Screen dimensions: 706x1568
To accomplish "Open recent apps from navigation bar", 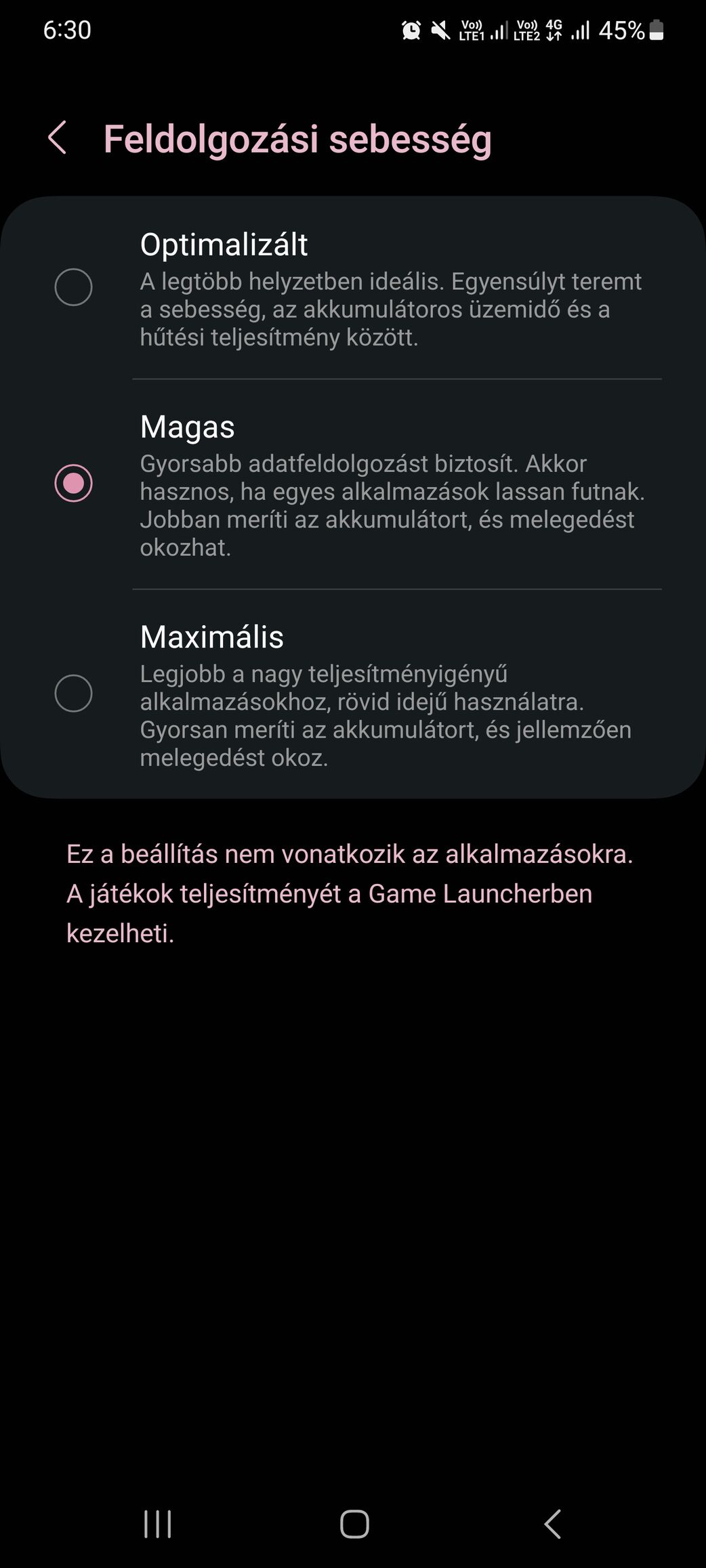I will [157, 1525].
